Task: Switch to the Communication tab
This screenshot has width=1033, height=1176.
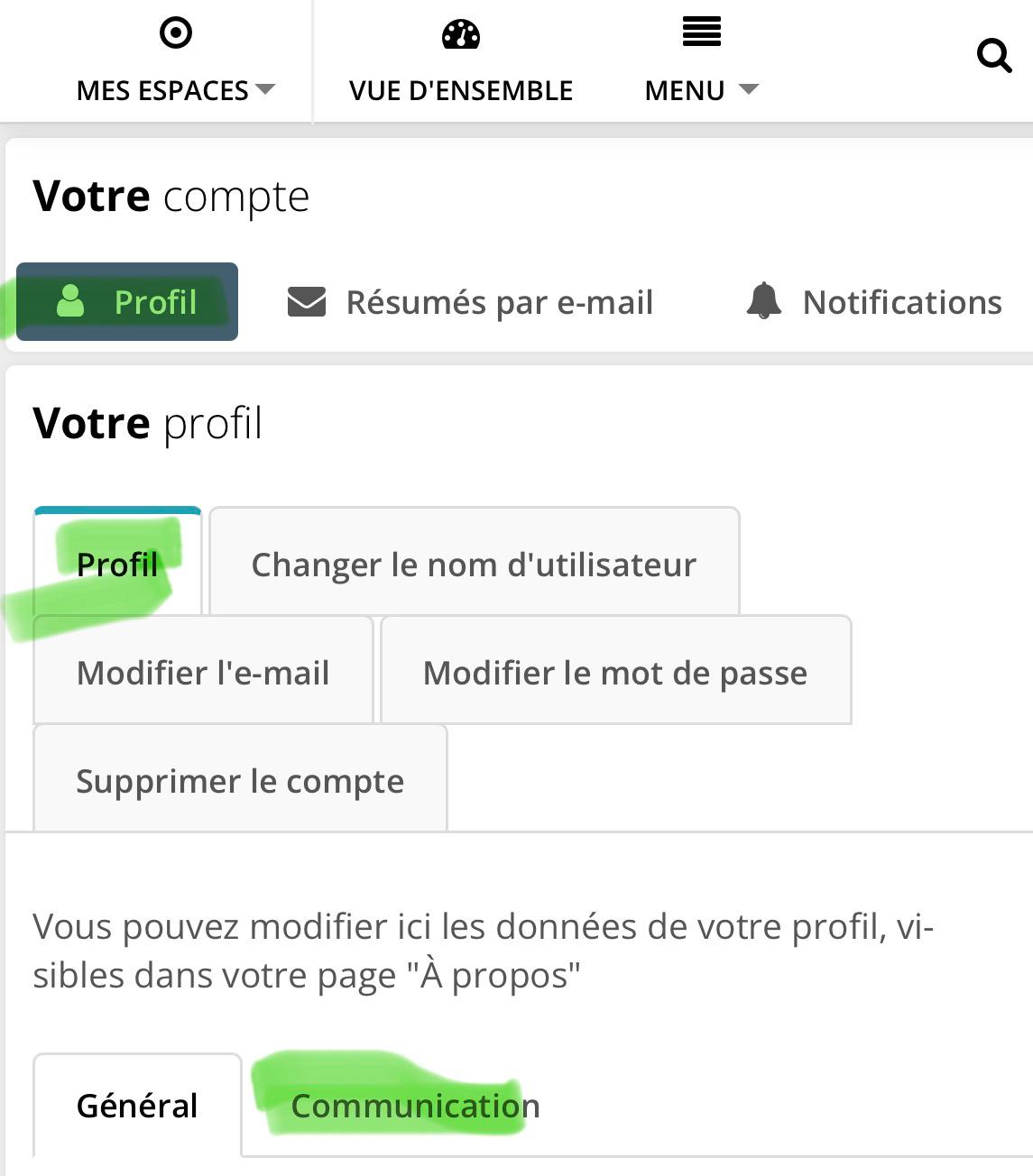Action: pyautogui.click(x=415, y=1106)
